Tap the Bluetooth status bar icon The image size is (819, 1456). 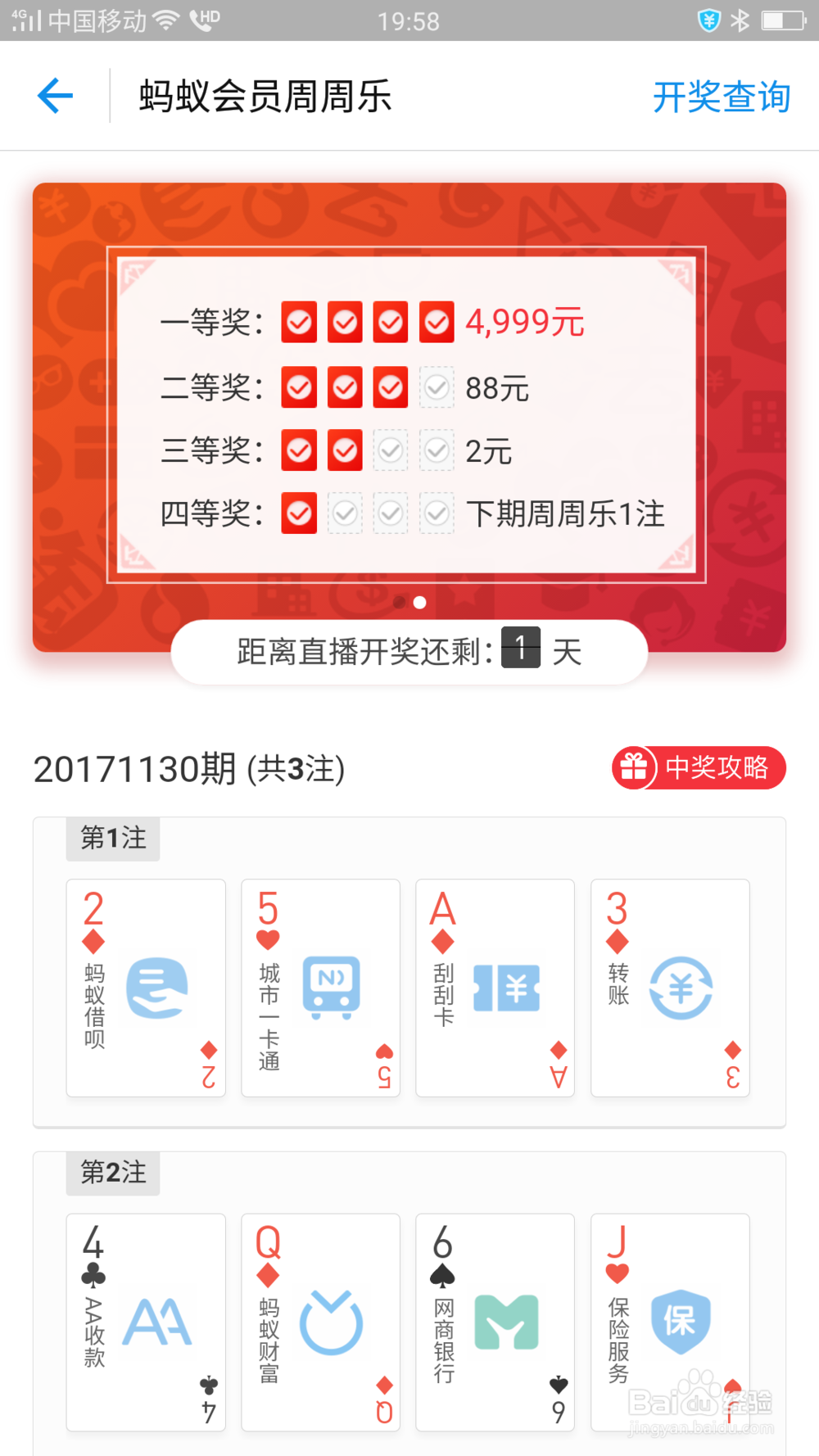pos(740,22)
